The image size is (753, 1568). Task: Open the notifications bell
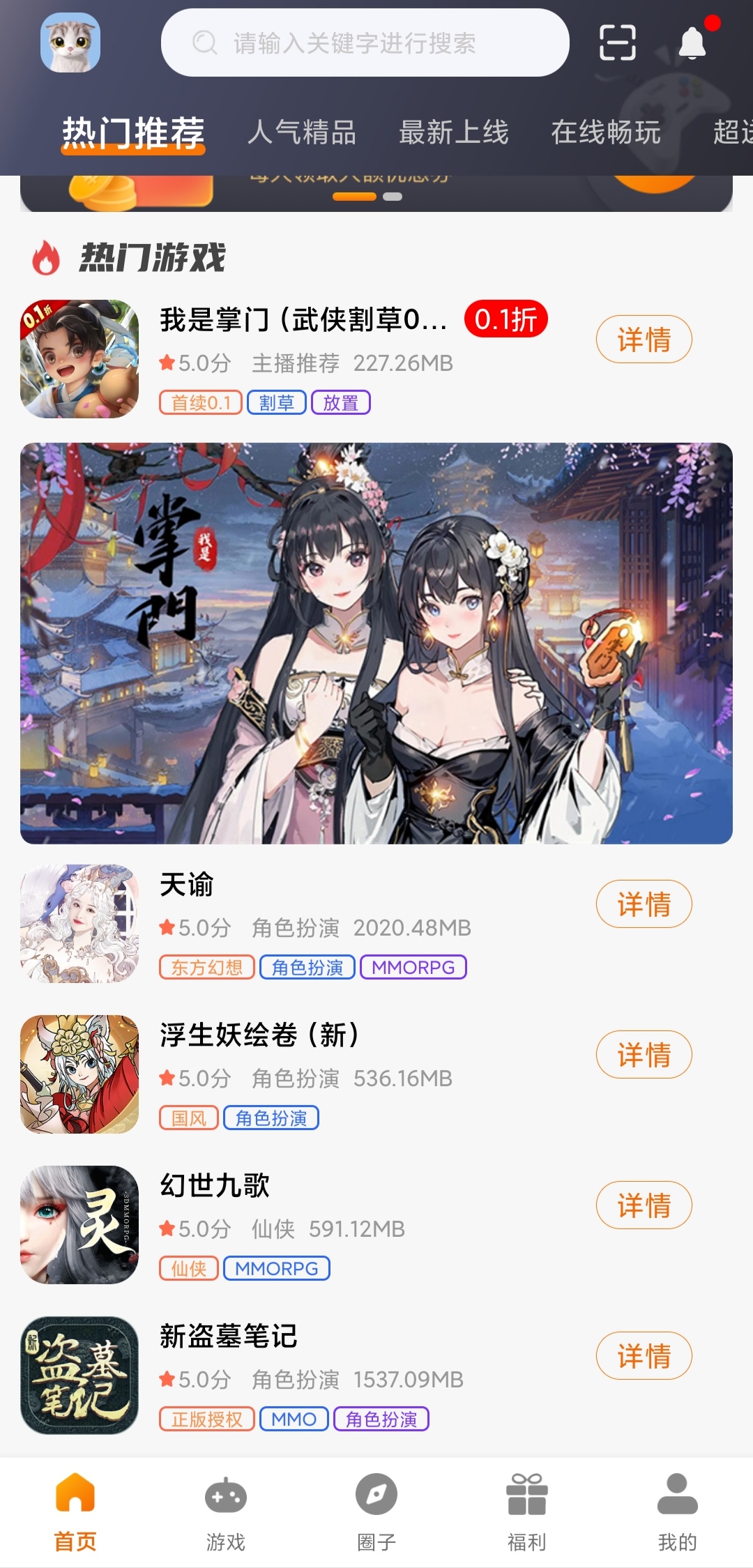coord(692,43)
